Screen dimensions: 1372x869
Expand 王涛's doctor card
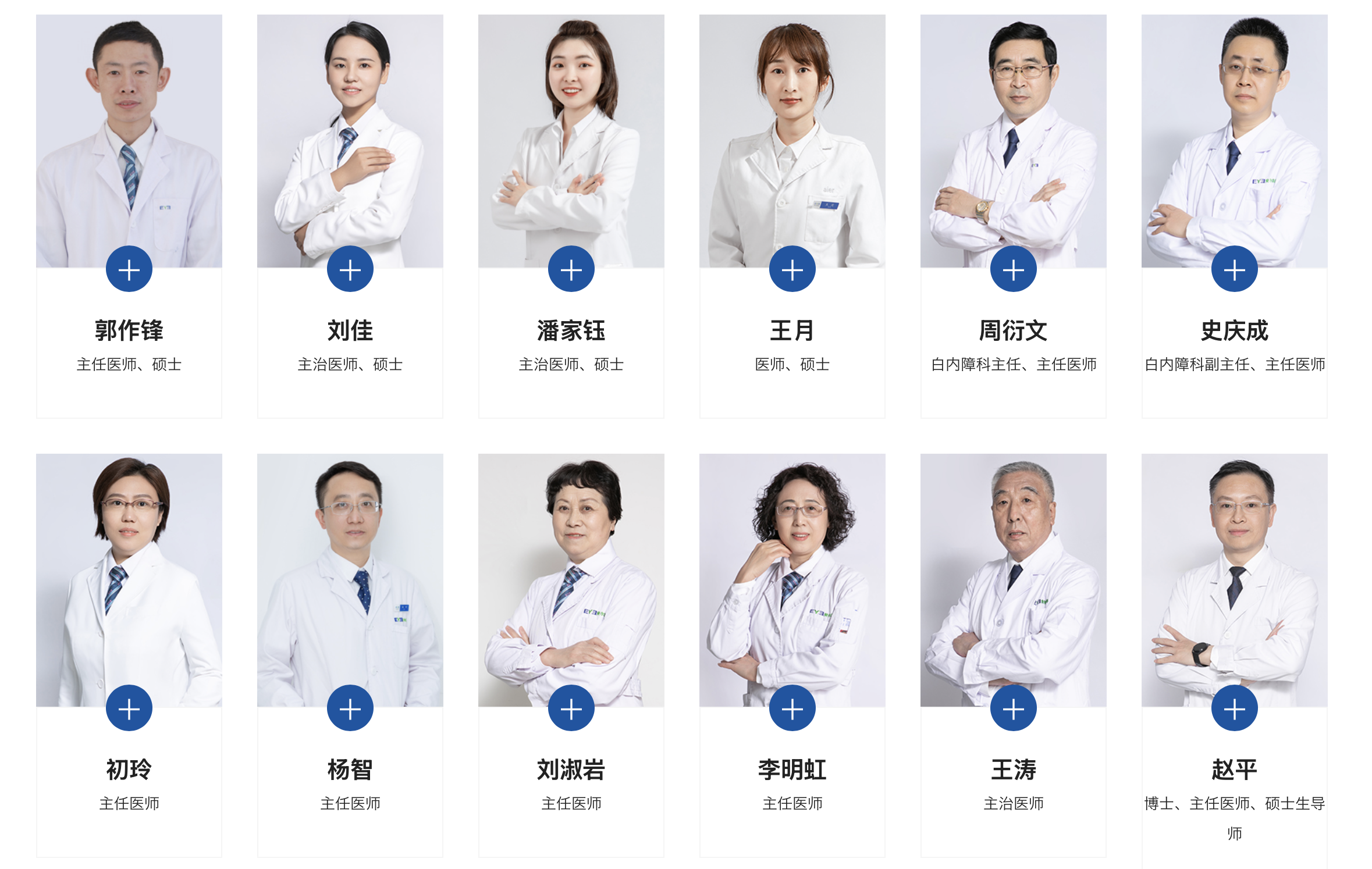coord(1014,708)
